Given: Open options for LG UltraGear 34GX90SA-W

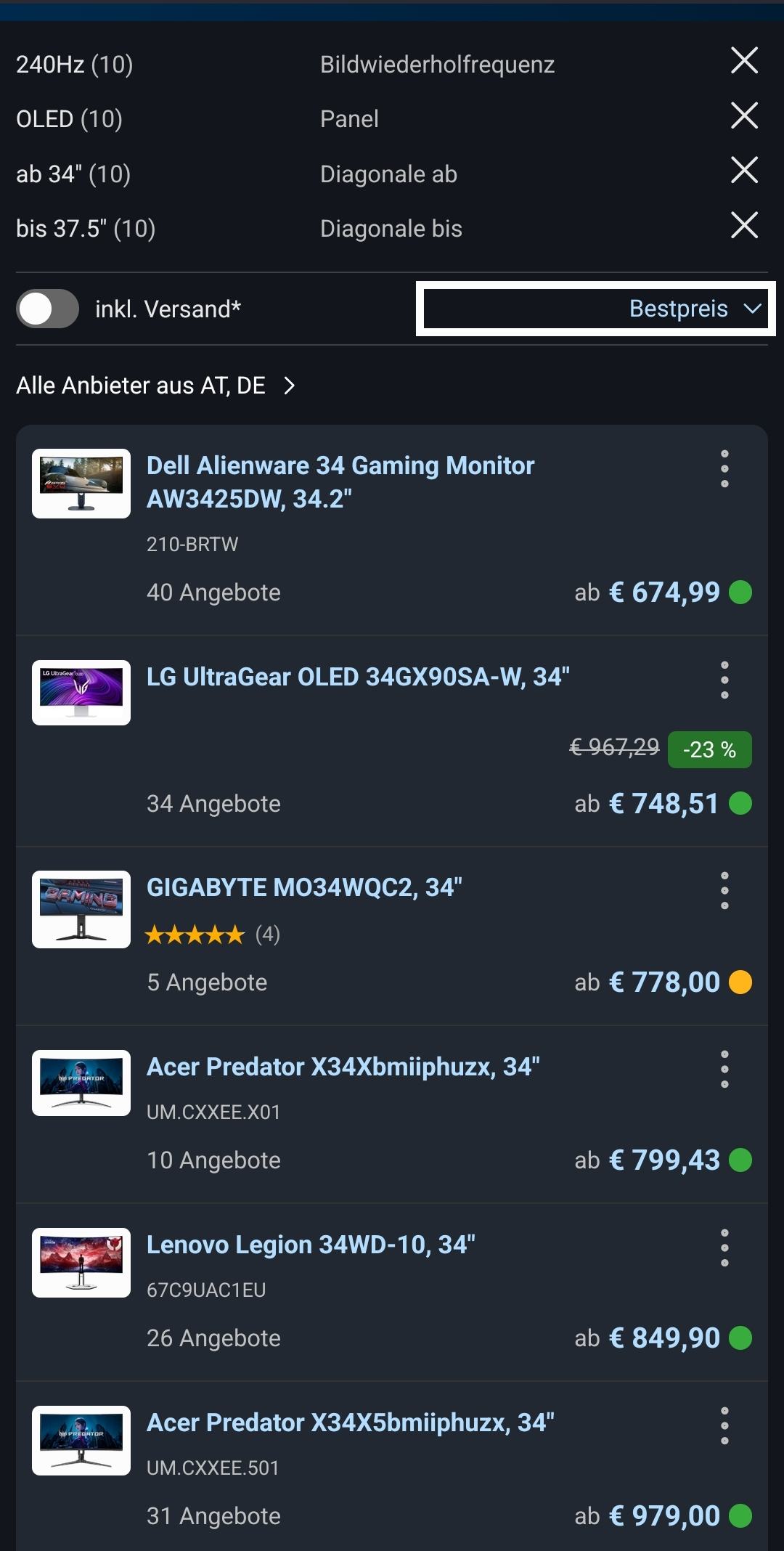Looking at the screenshot, I should click(724, 680).
